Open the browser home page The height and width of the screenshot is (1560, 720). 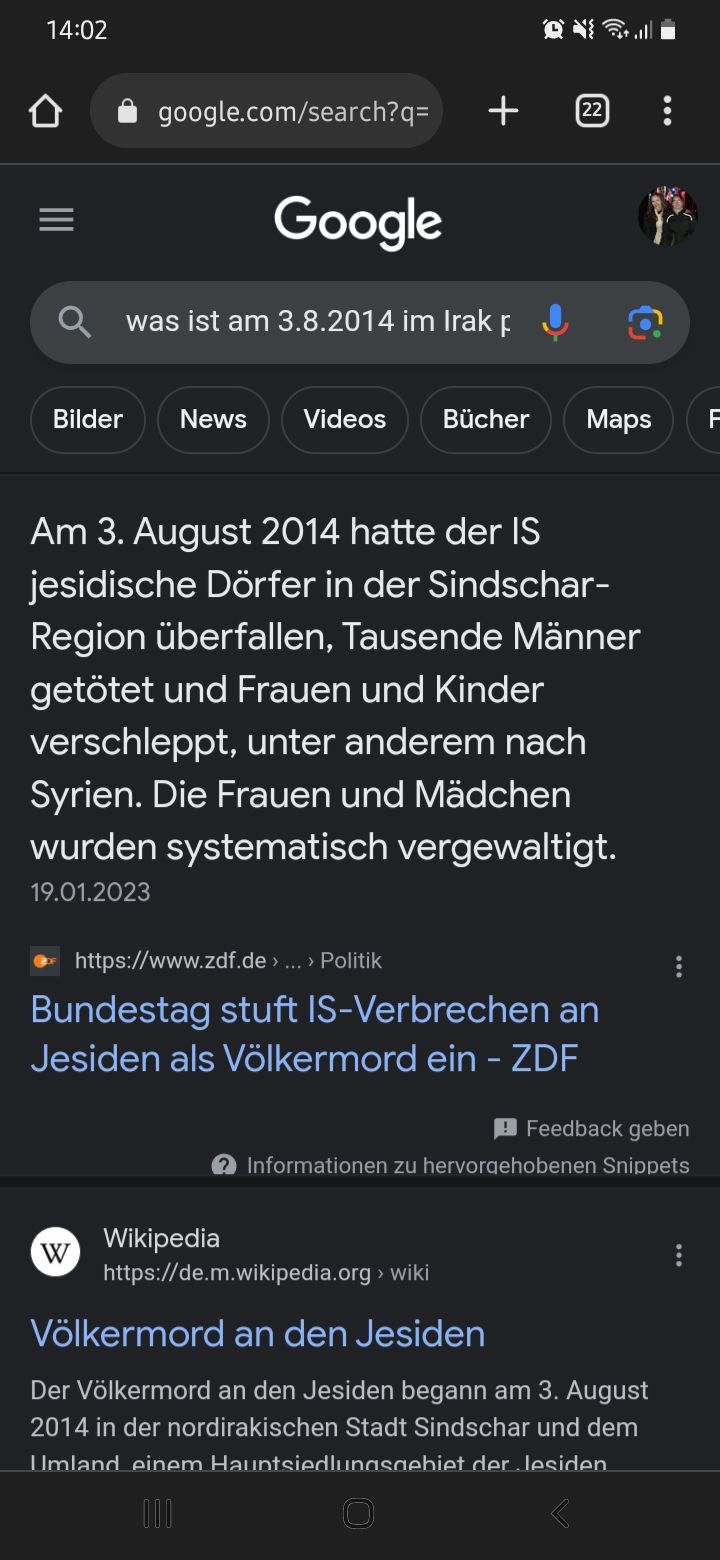tap(46, 111)
